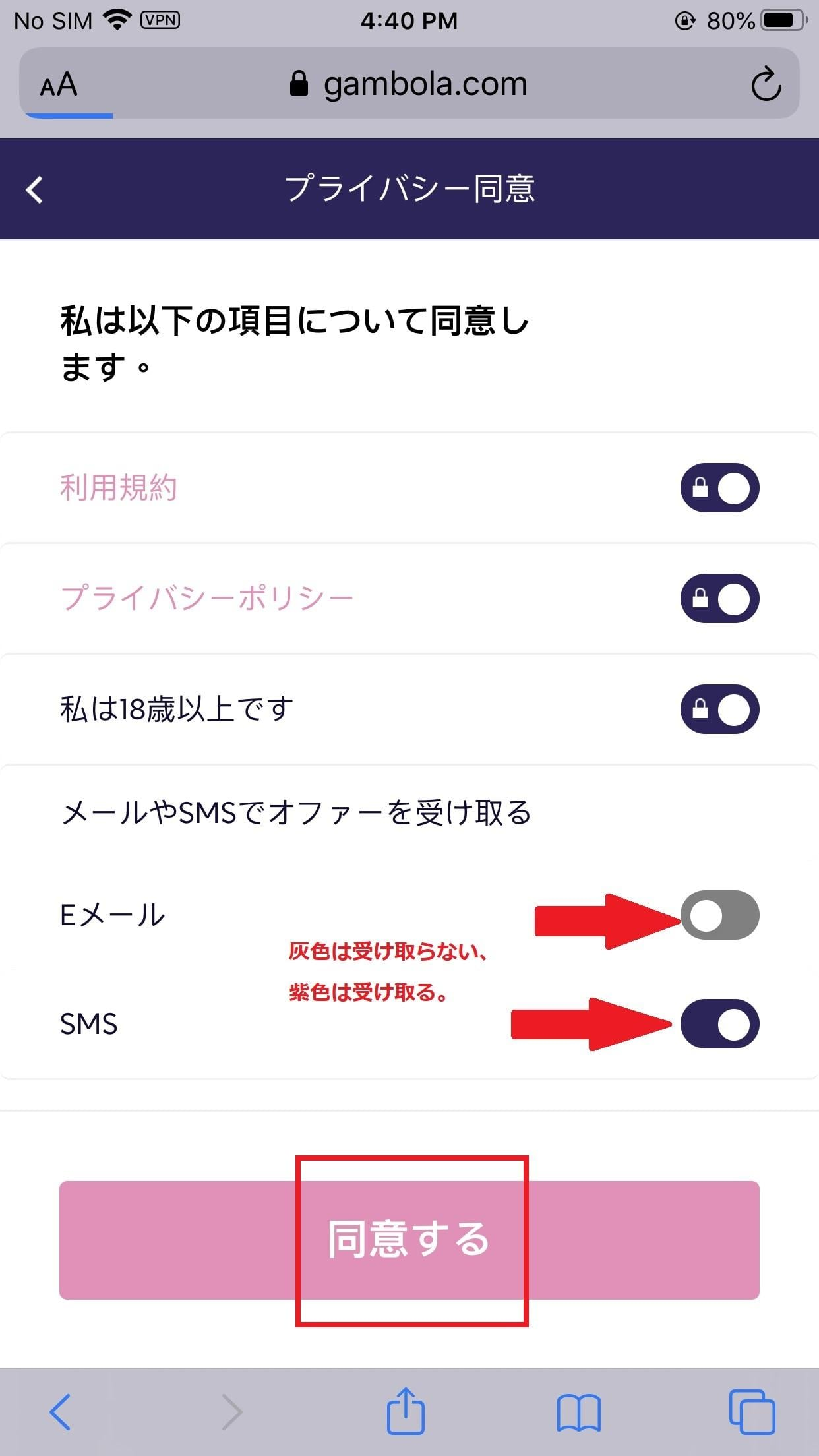Open the AA reader options
The width and height of the screenshot is (819, 1456).
pos(59,84)
